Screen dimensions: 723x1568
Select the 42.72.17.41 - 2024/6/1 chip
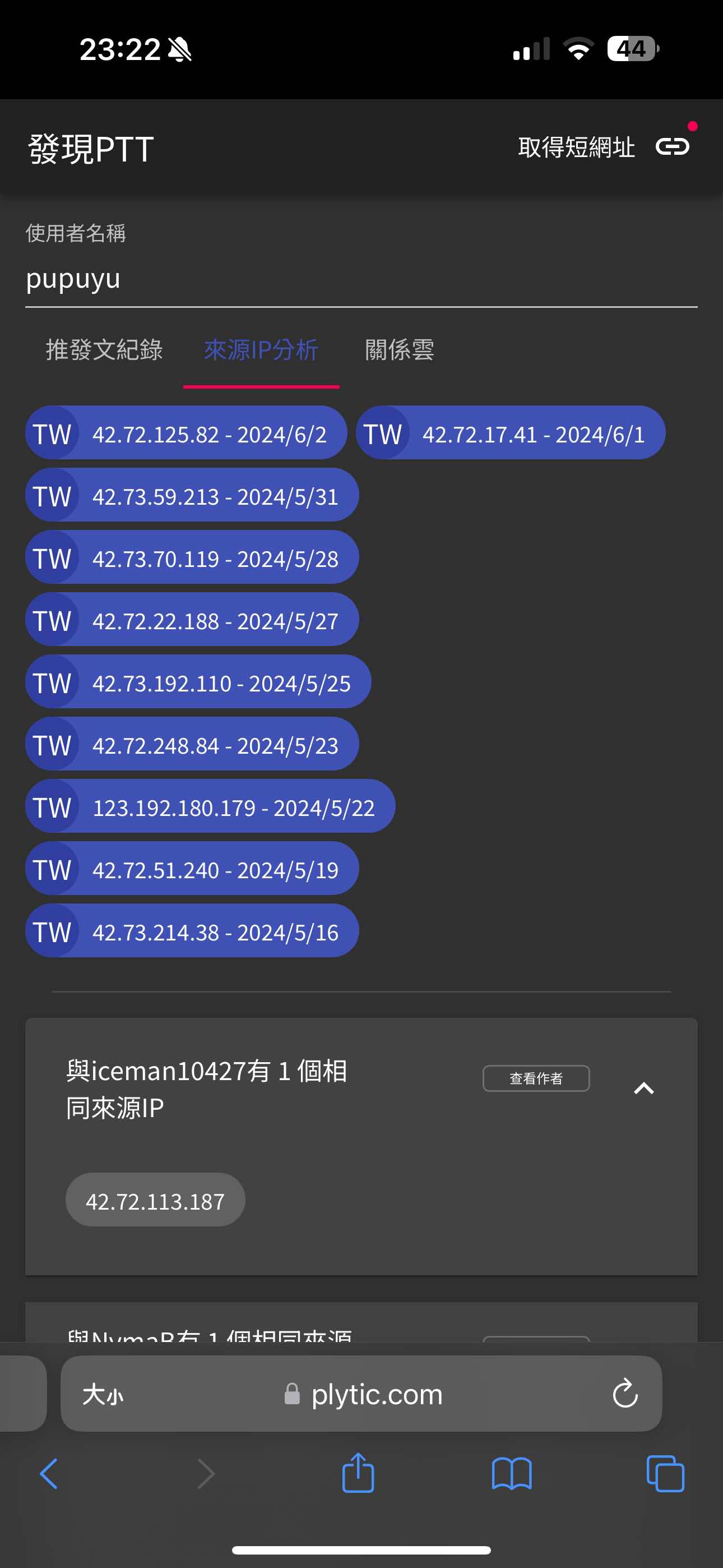click(x=510, y=433)
